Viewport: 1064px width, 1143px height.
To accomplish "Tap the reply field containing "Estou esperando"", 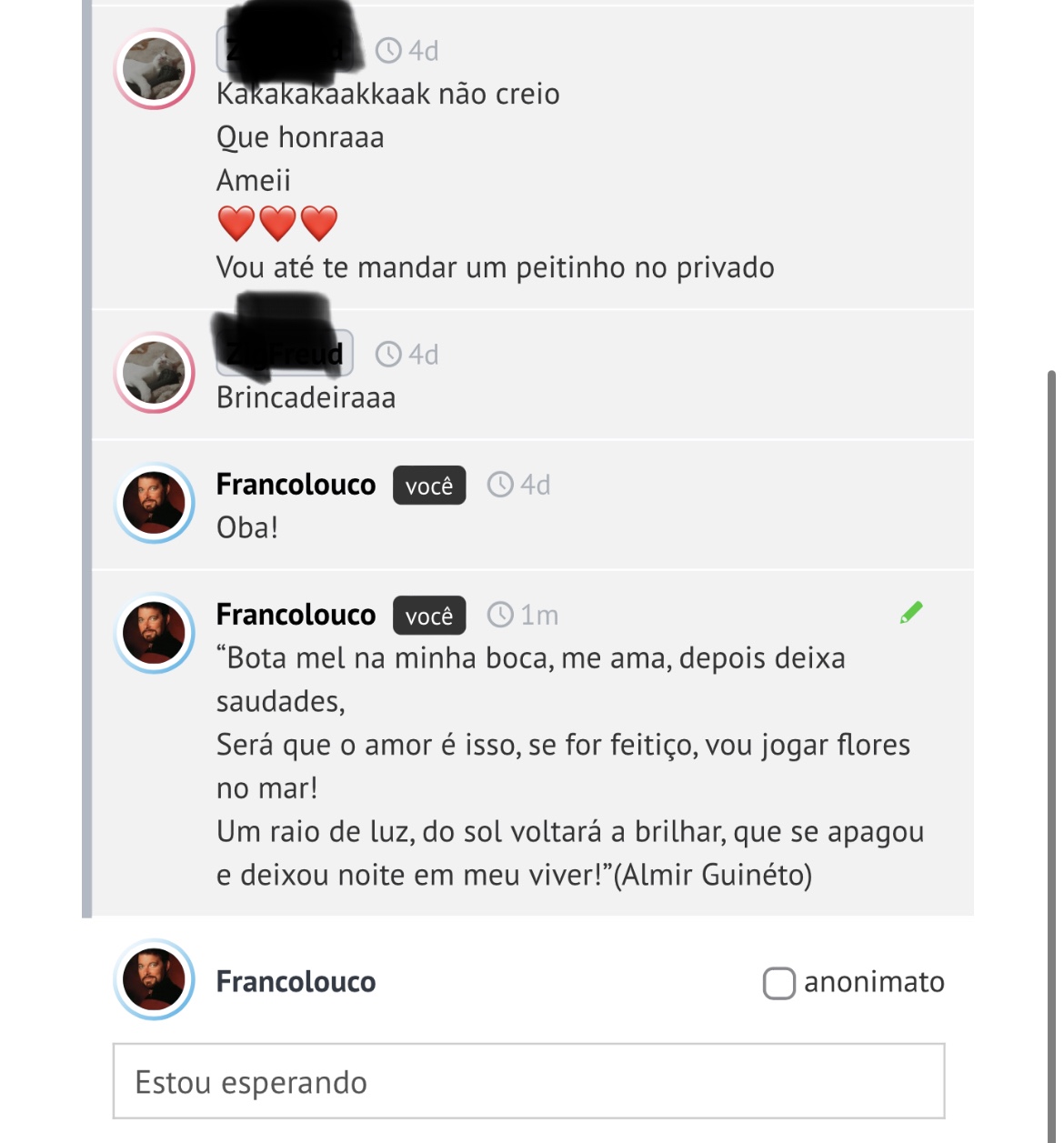I will point(528,1081).
